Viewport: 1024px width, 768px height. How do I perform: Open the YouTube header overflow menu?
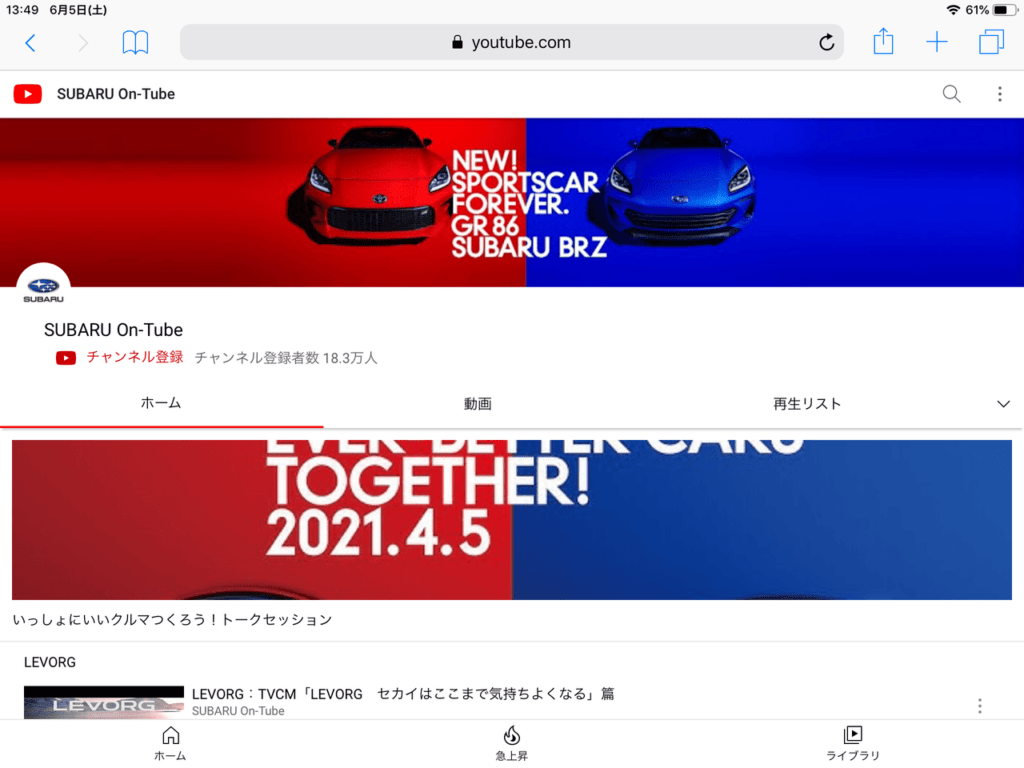coord(999,94)
